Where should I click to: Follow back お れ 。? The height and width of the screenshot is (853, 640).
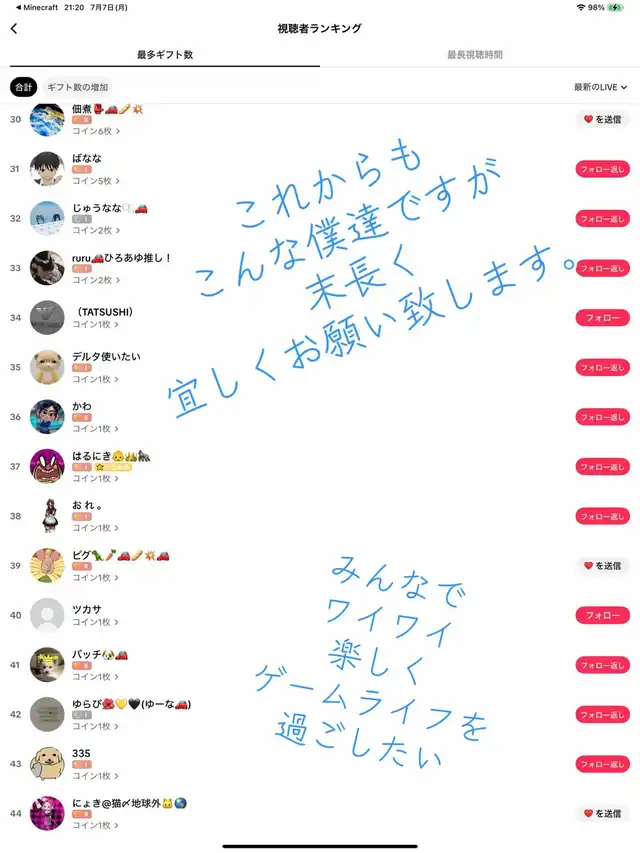[602, 516]
